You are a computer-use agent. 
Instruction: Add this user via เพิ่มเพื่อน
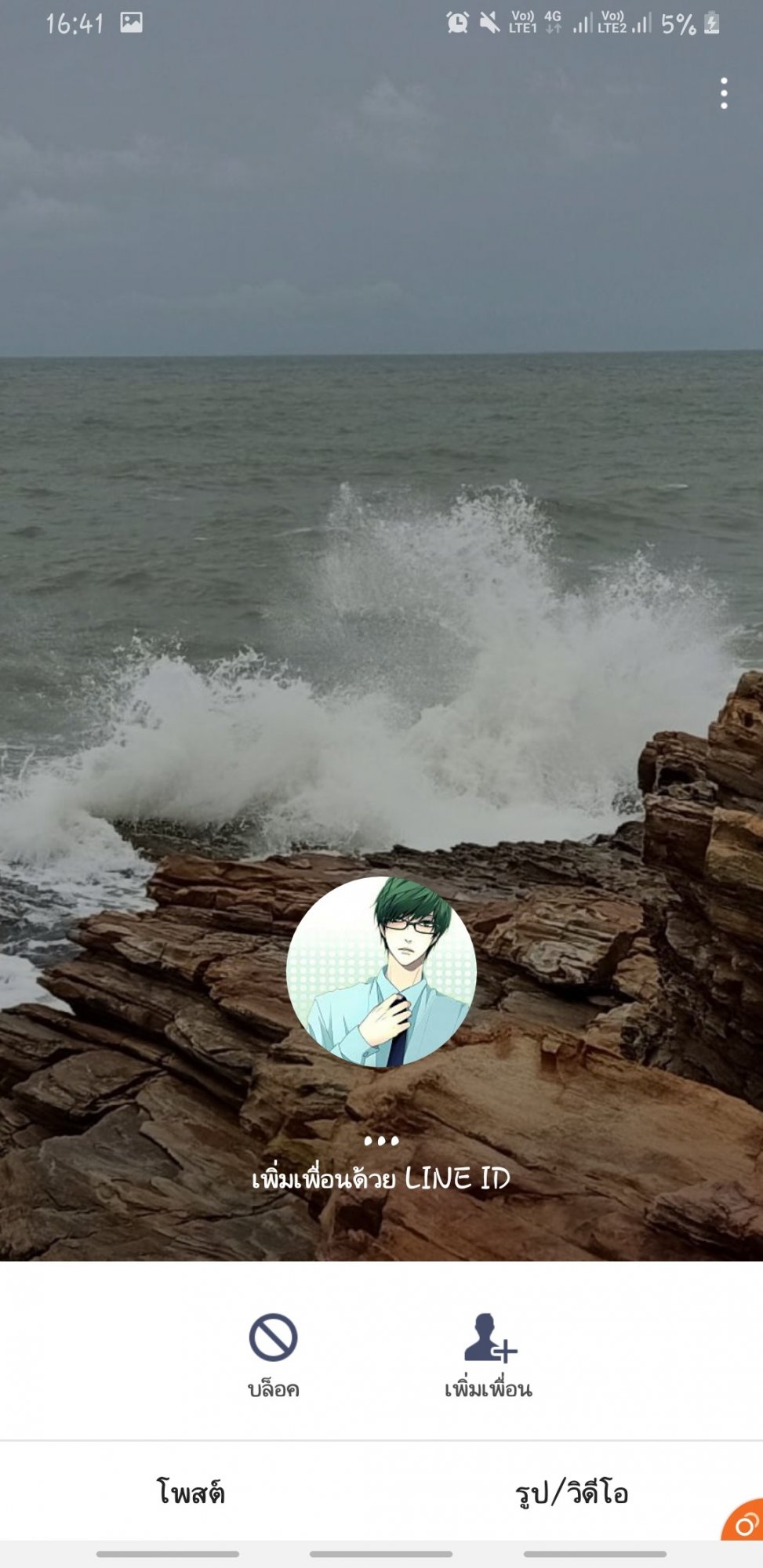pyautogui.click(x=489, y=1356)
